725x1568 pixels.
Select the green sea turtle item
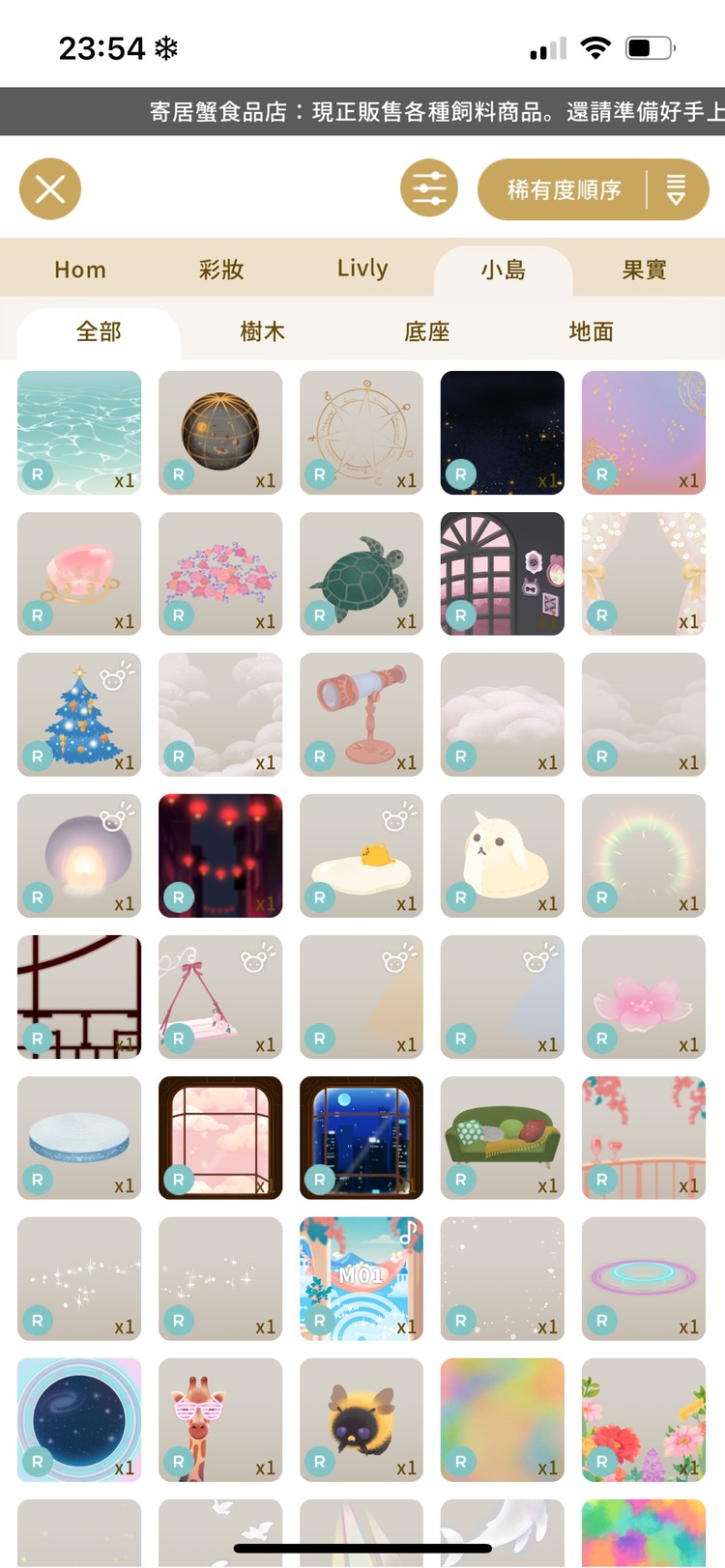pyautogui.click(x=362, y=574)
